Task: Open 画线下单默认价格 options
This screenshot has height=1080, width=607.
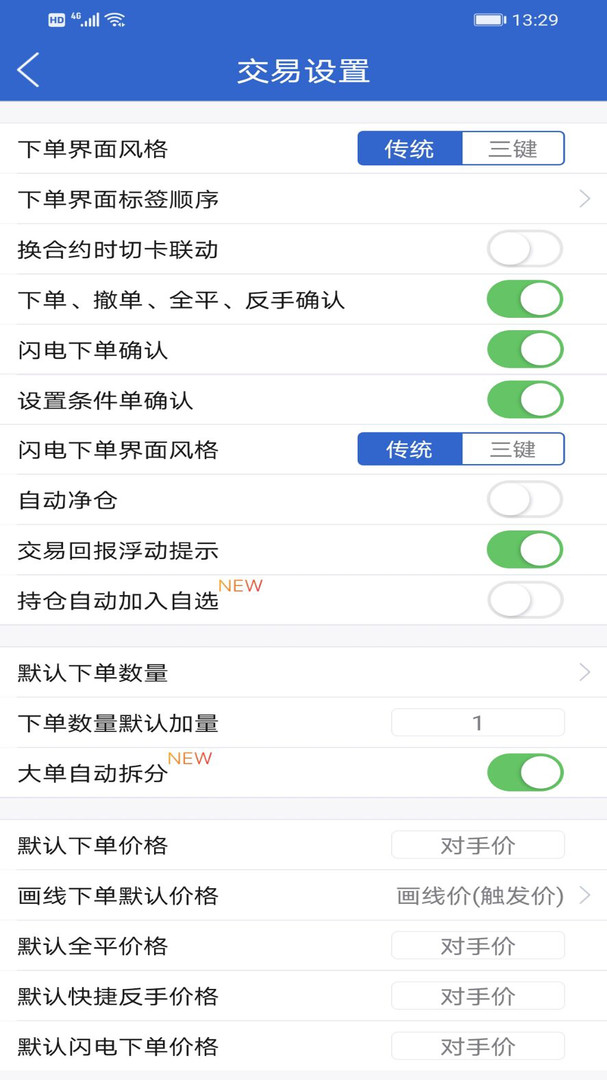Action: click(x=303, y=895)
